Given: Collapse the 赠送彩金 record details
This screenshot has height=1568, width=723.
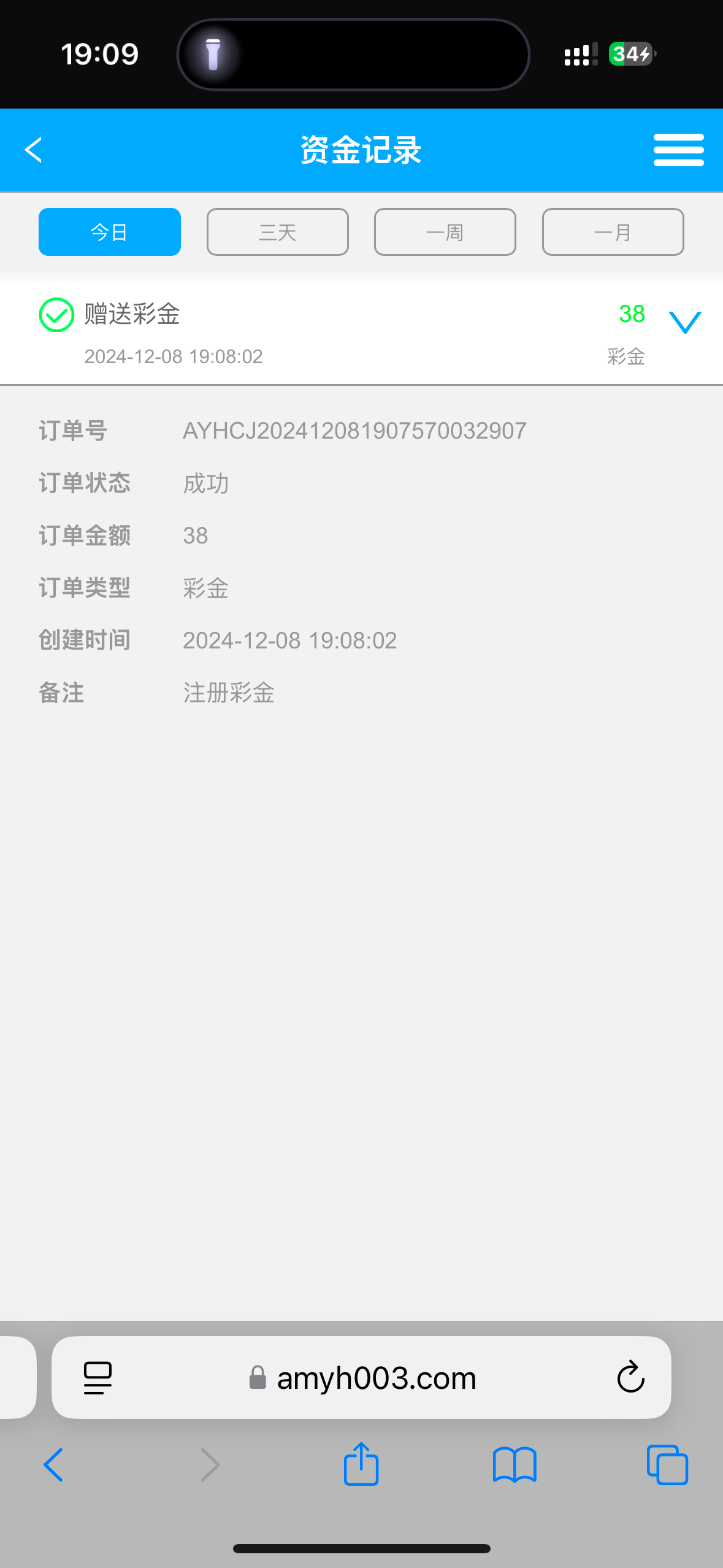Looking at the screenshot, I should [684, 323].
